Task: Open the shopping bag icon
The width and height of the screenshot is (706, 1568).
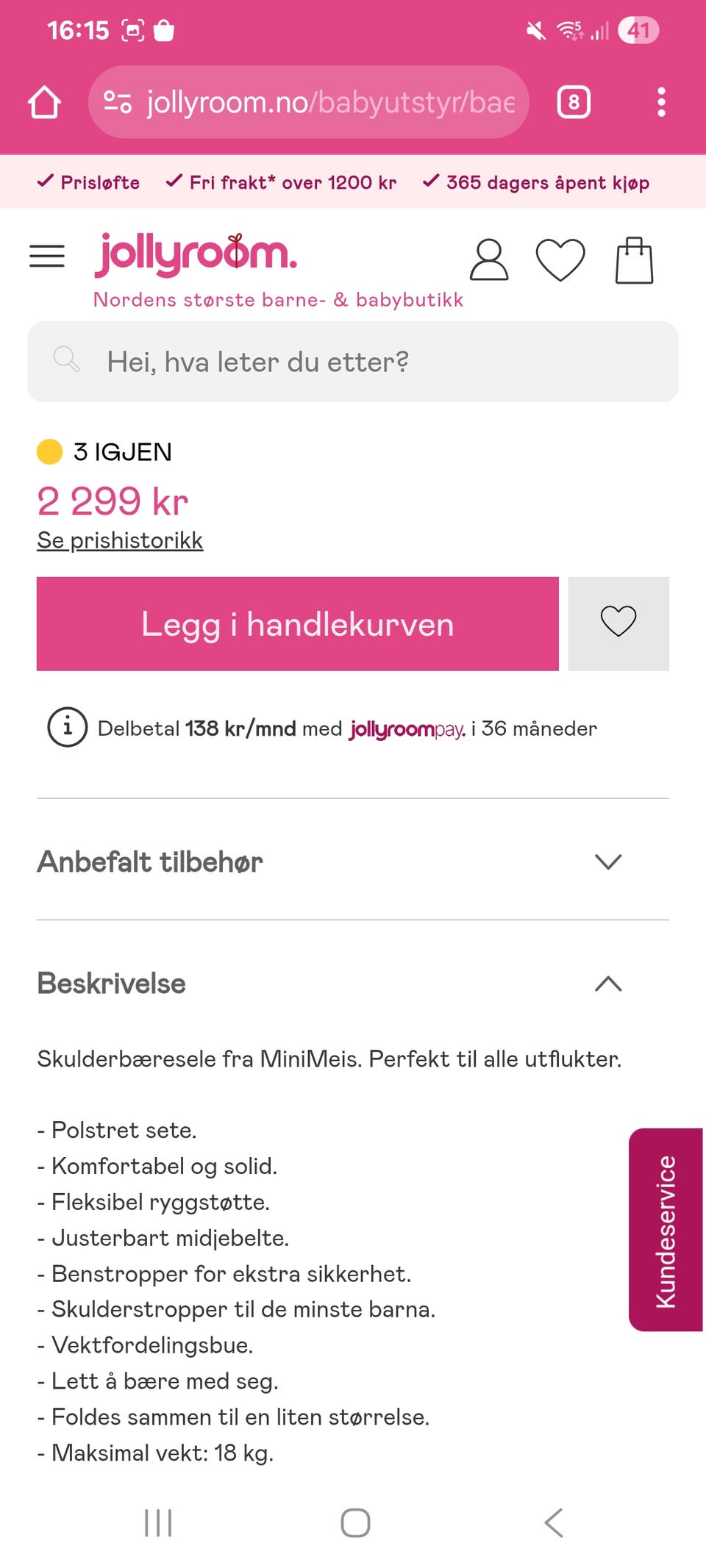Action: 633,262
